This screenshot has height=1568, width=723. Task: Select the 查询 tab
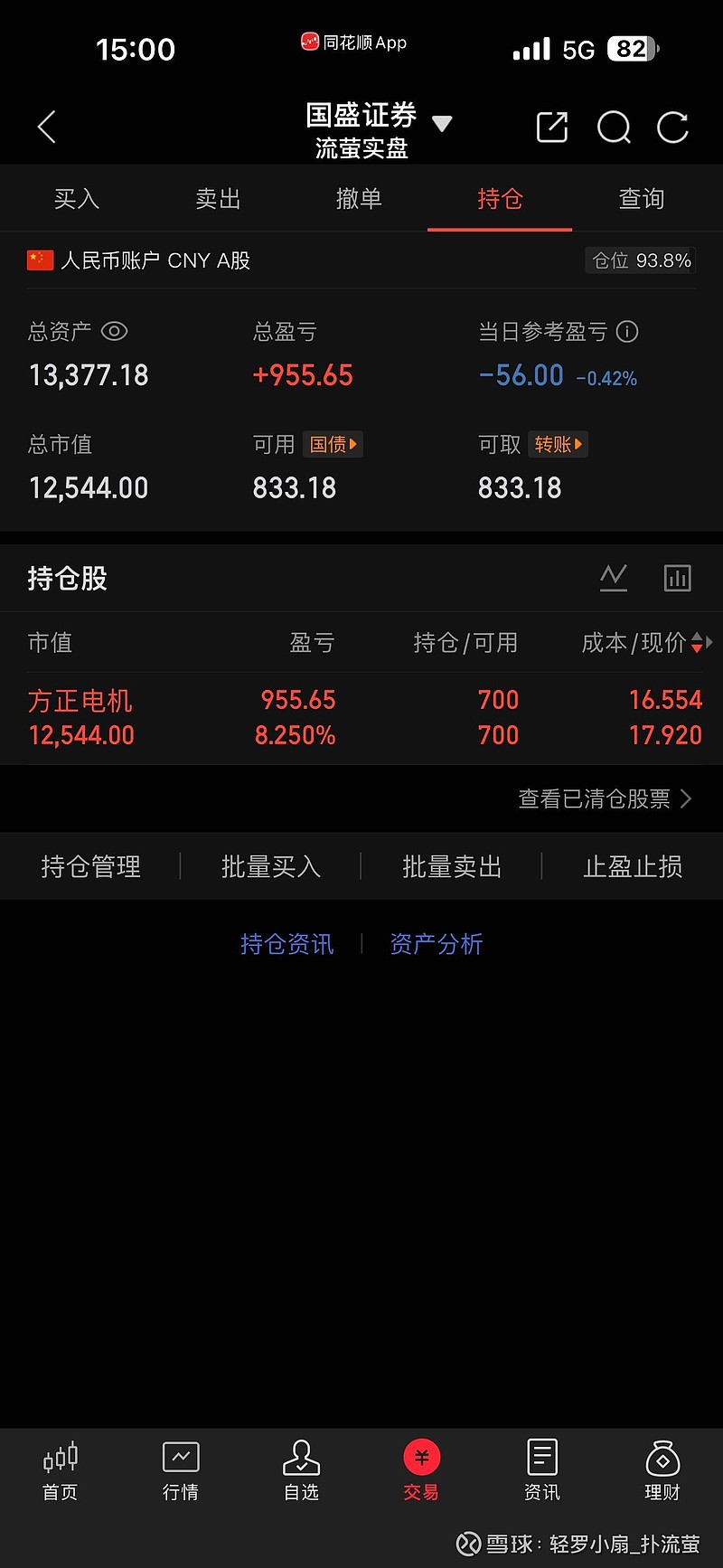coord(641,199)
